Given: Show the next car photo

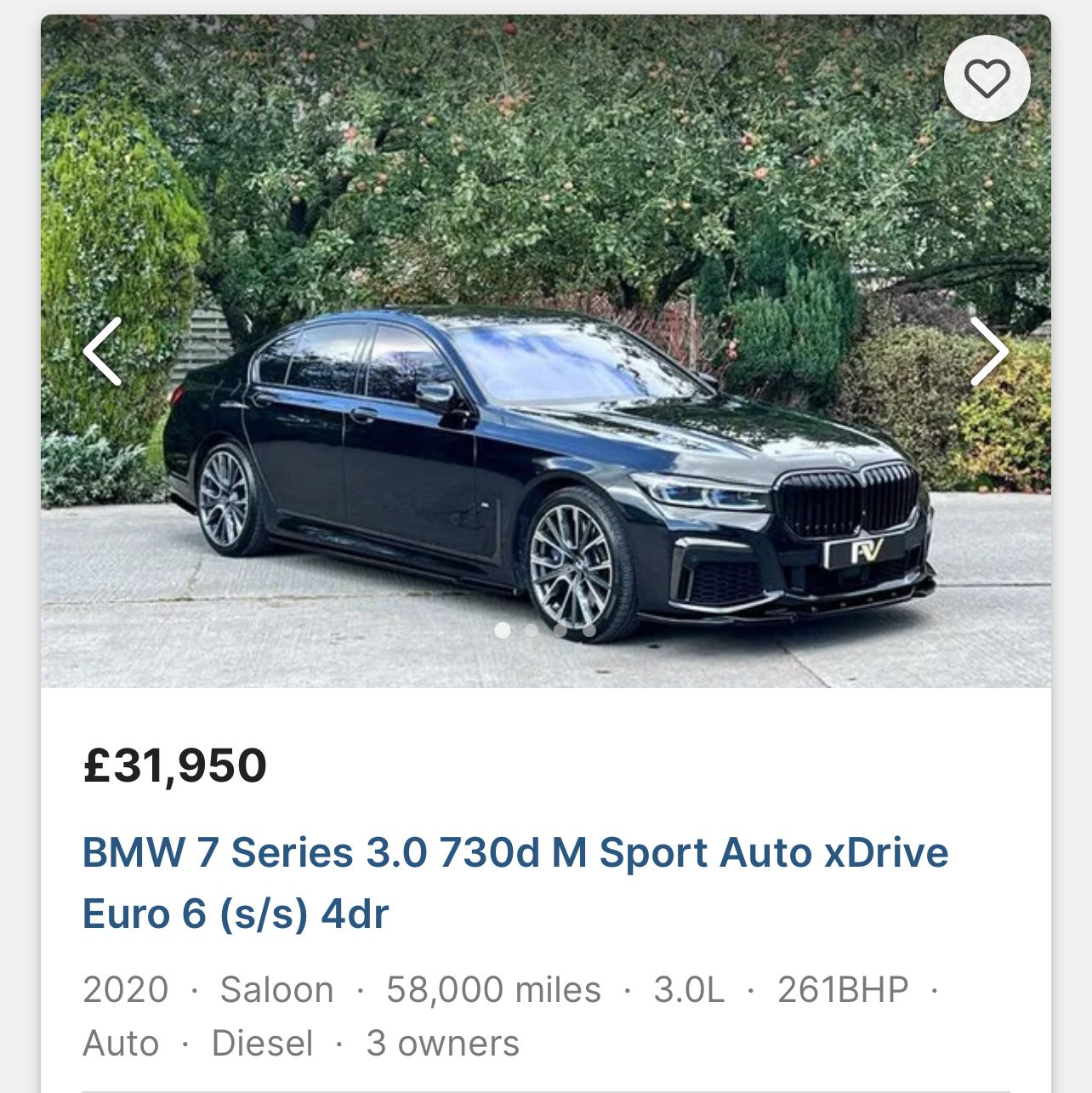Looking at the screenshot, I should pos(989,351).
